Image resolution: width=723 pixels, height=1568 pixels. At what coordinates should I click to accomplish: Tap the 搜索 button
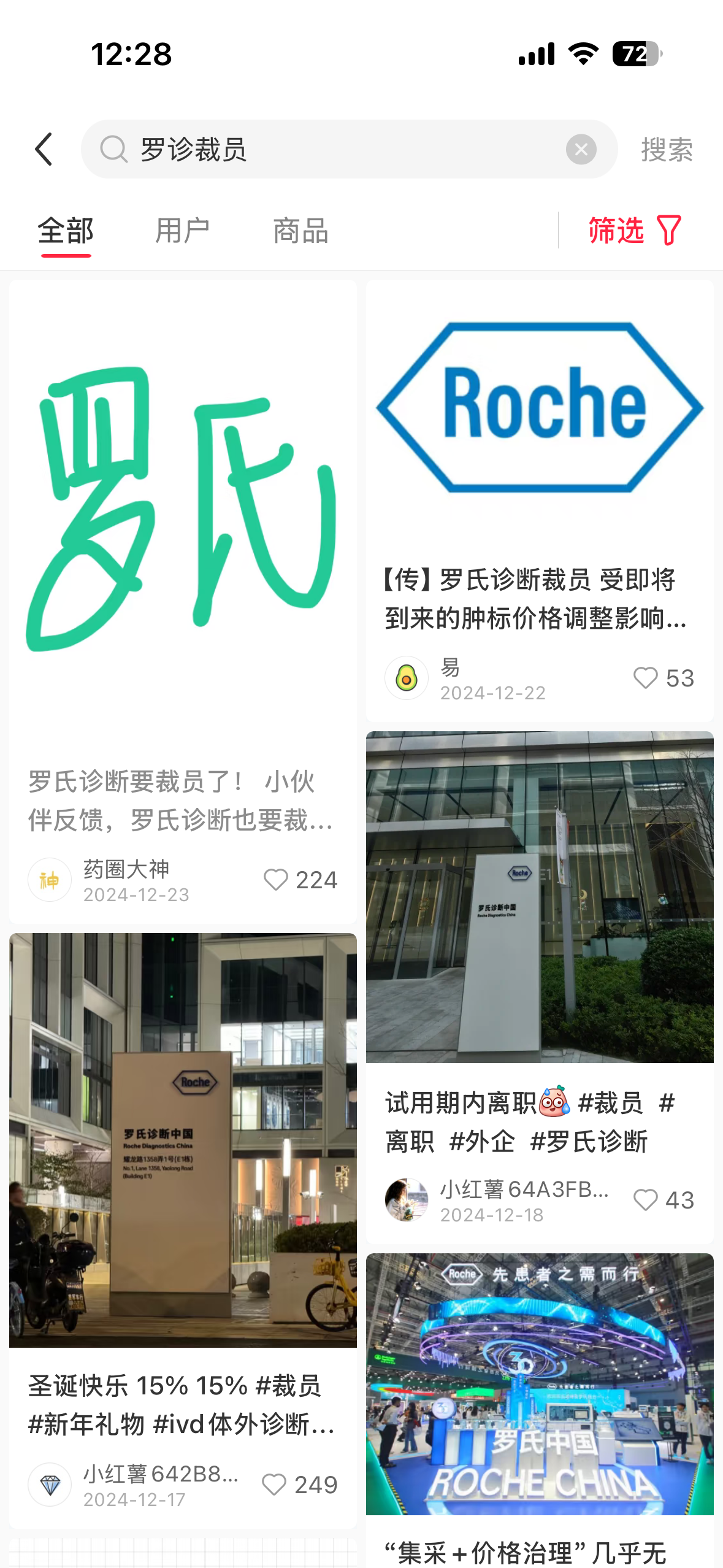[667, 150]
